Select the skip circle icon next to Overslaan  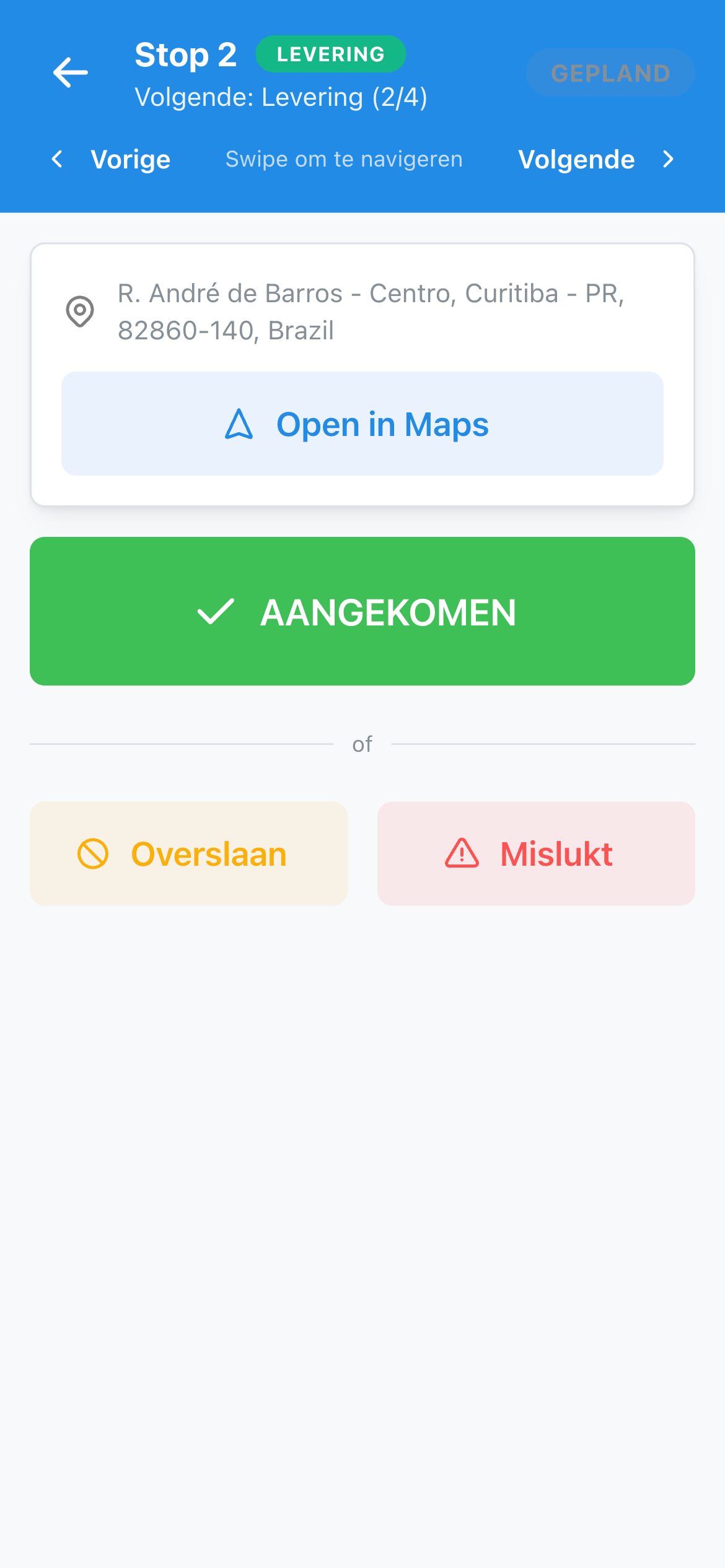[93, 854]
